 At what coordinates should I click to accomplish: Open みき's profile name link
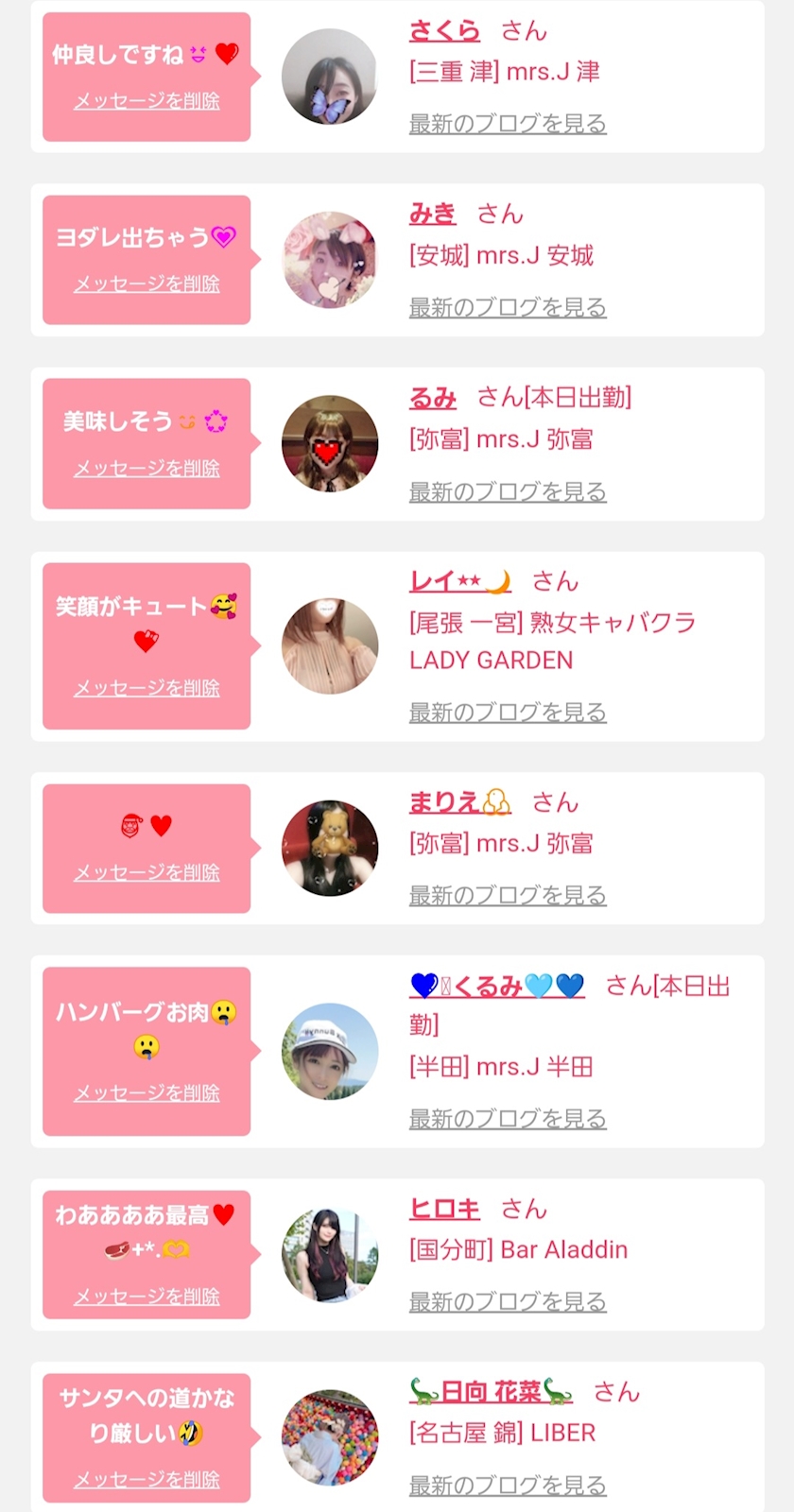(x=432, y=215)
